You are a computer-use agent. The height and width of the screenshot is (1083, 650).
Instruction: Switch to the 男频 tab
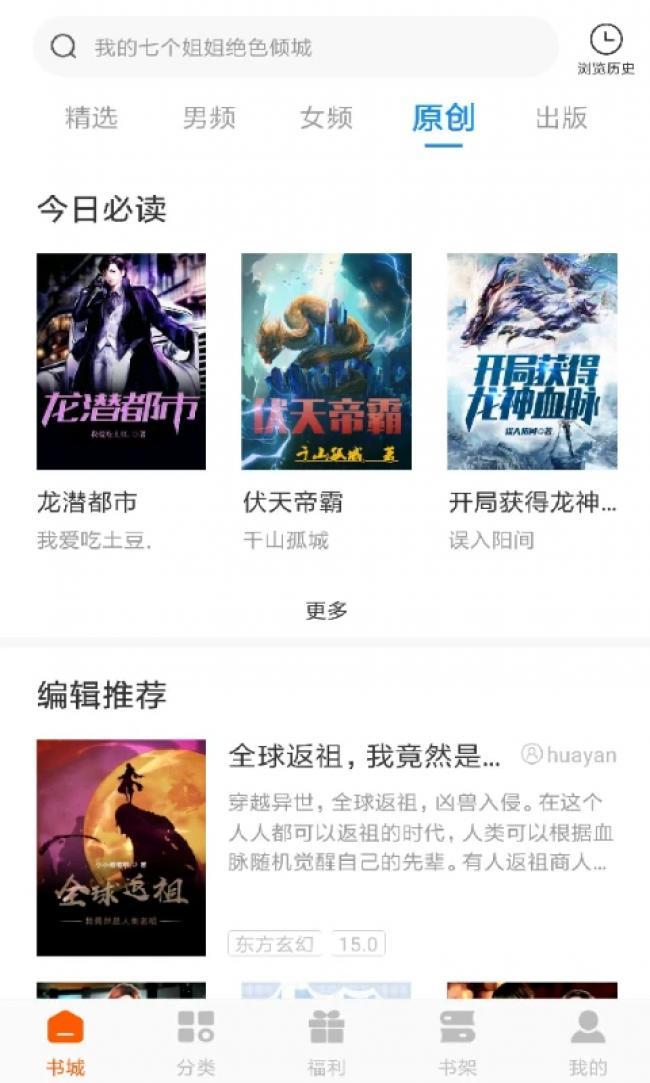209,118
